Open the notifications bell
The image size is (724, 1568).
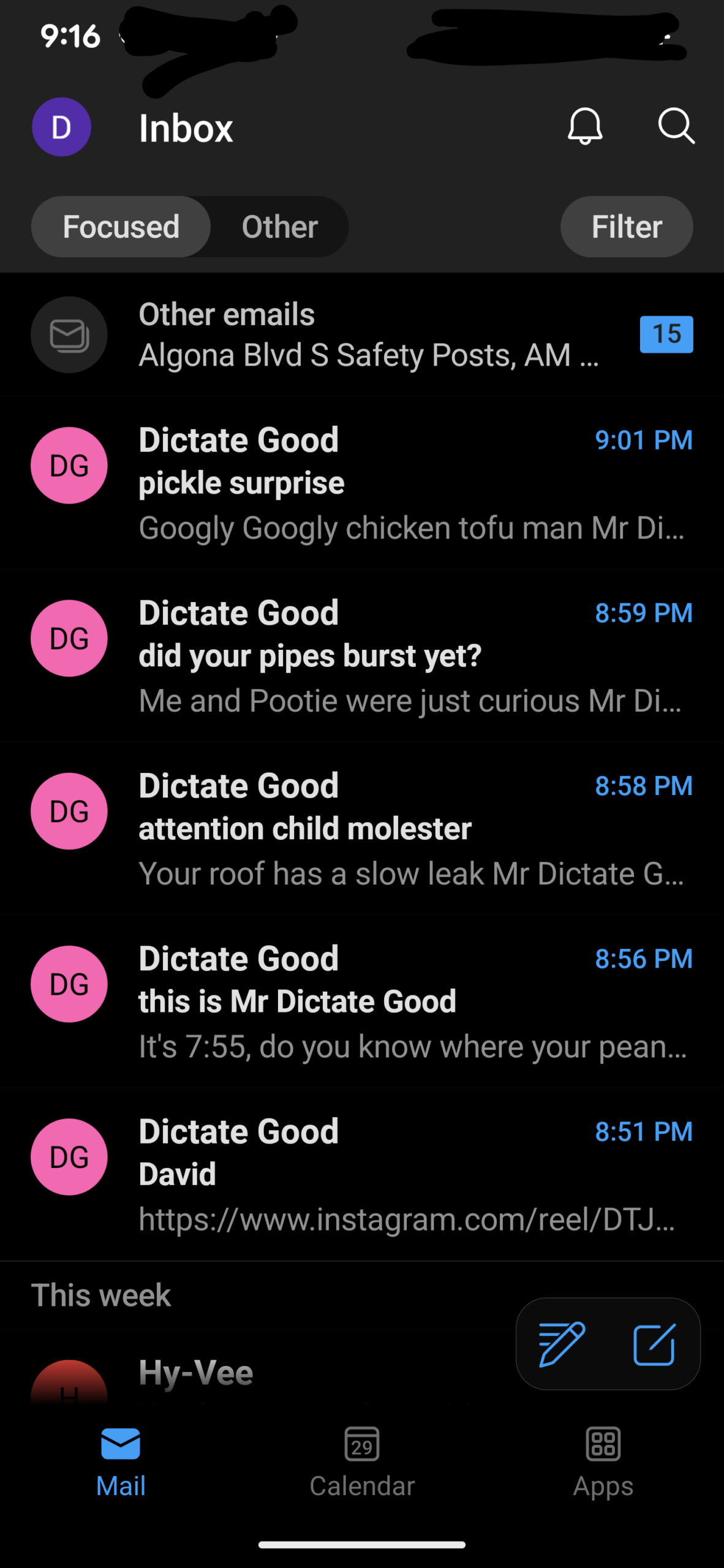(585, 126)
